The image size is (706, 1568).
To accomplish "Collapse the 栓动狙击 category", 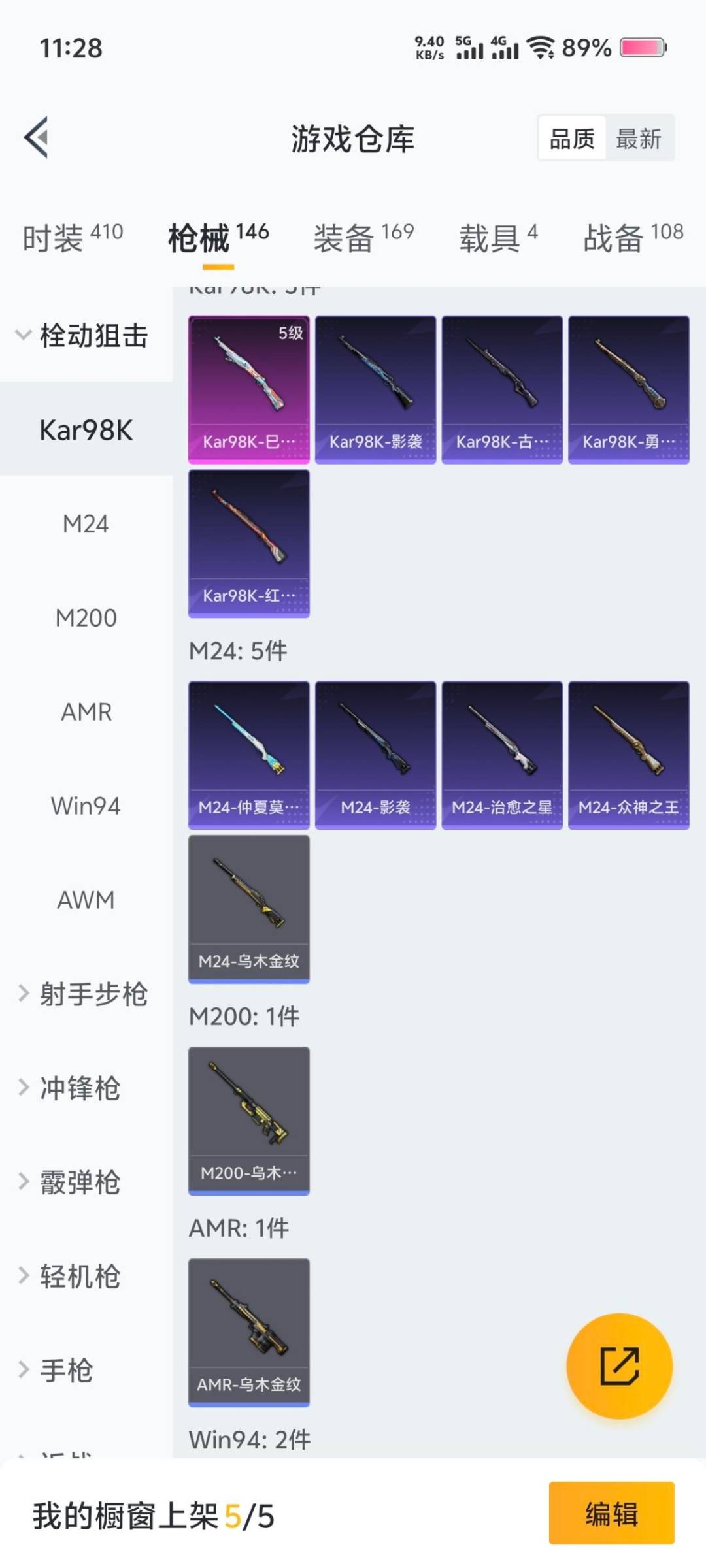I will click(85, 337).
